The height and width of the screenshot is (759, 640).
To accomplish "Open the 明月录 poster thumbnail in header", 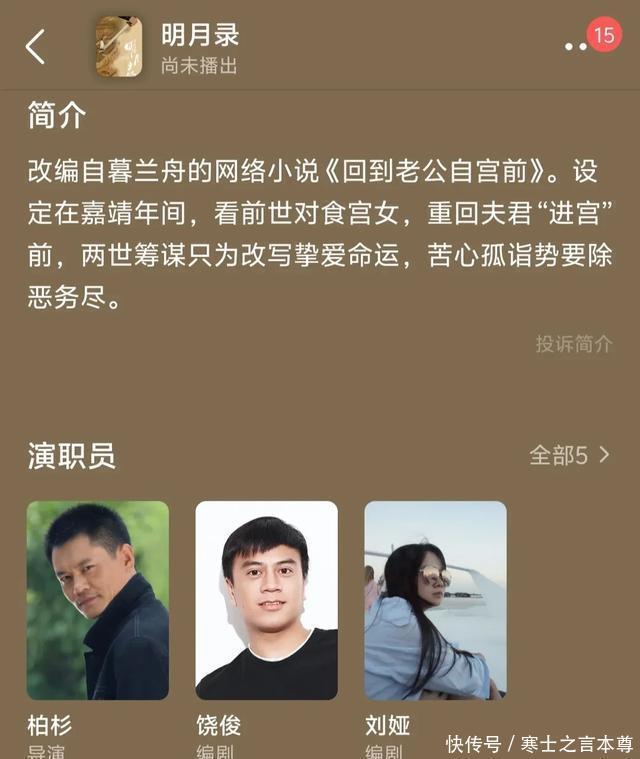I will (119, 46).
